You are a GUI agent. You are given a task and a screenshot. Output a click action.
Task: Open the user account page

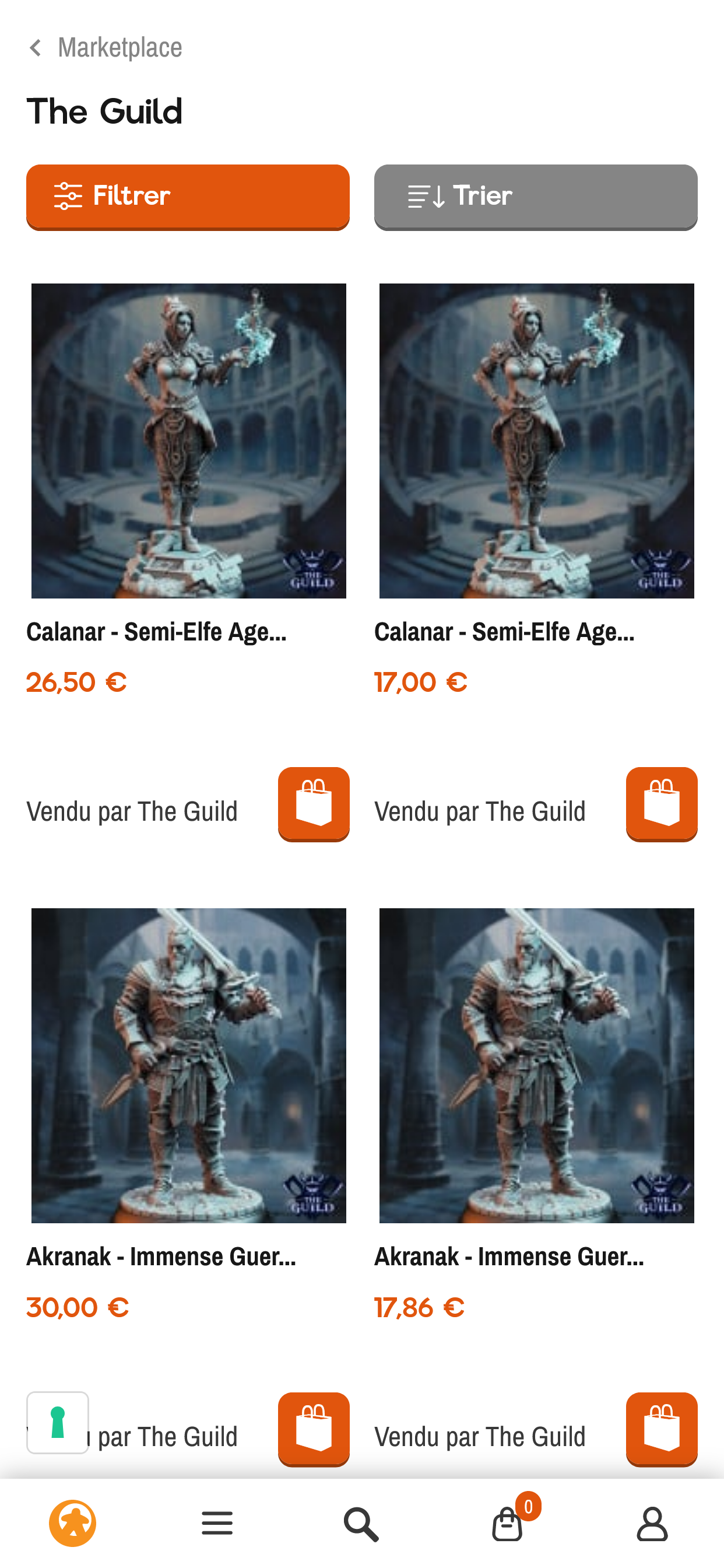pyautogui.click(x=652, y=1524)
